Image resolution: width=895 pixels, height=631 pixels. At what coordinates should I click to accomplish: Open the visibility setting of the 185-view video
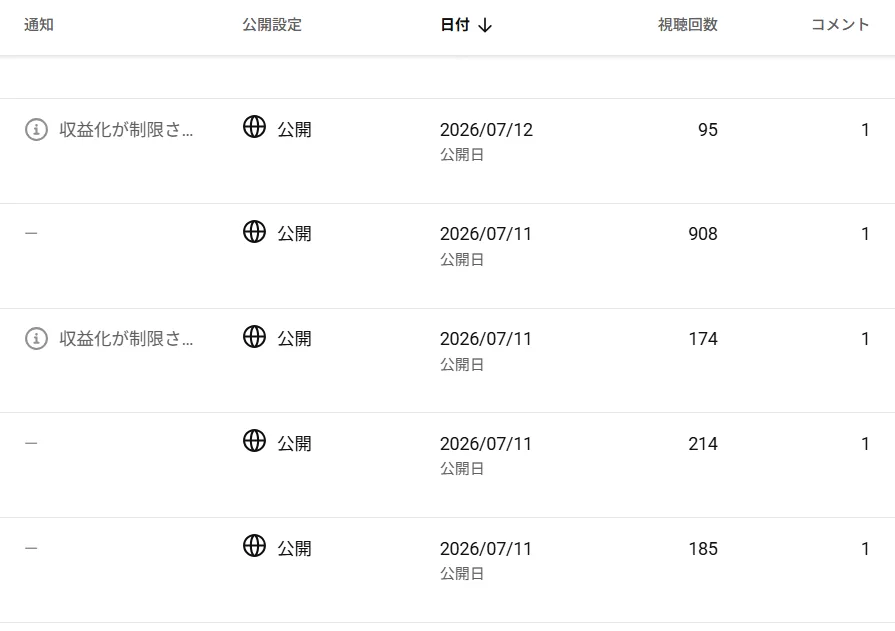(277, 548)
